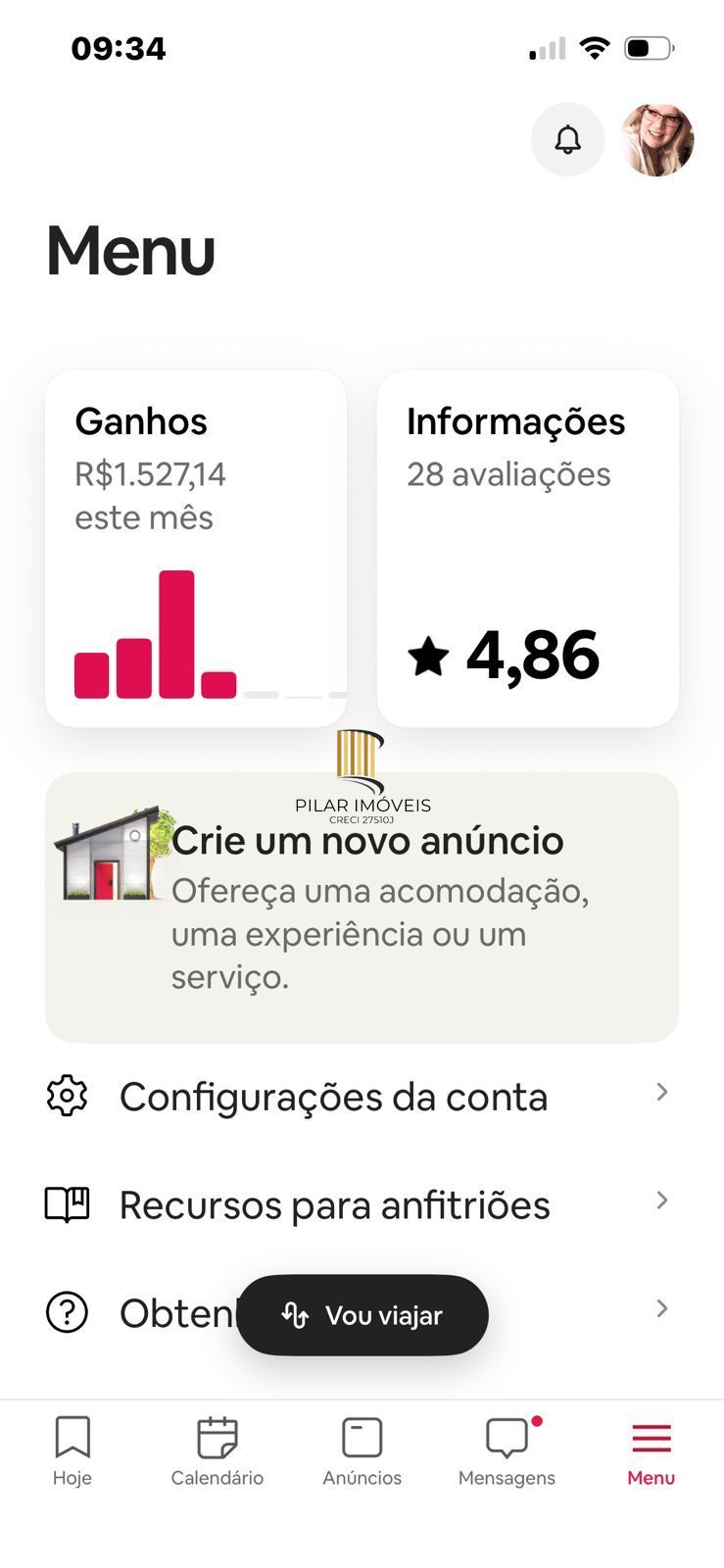Tap the question mark icon near Obtenha ajuda
This screenshot has width=724, height=1568.
pyautogui.click(x=66, y=1313)
